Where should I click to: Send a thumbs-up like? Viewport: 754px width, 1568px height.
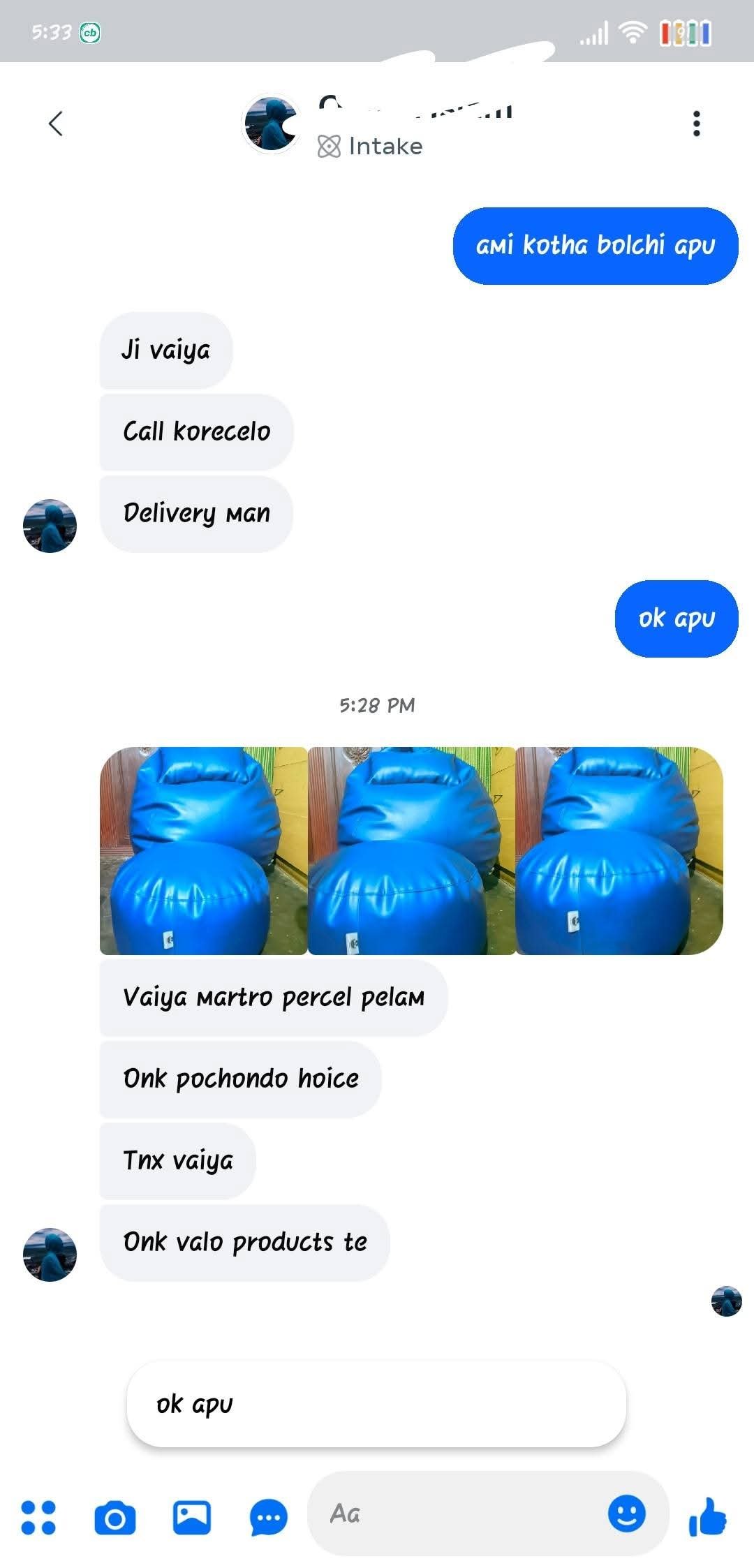coord(708,1516)
